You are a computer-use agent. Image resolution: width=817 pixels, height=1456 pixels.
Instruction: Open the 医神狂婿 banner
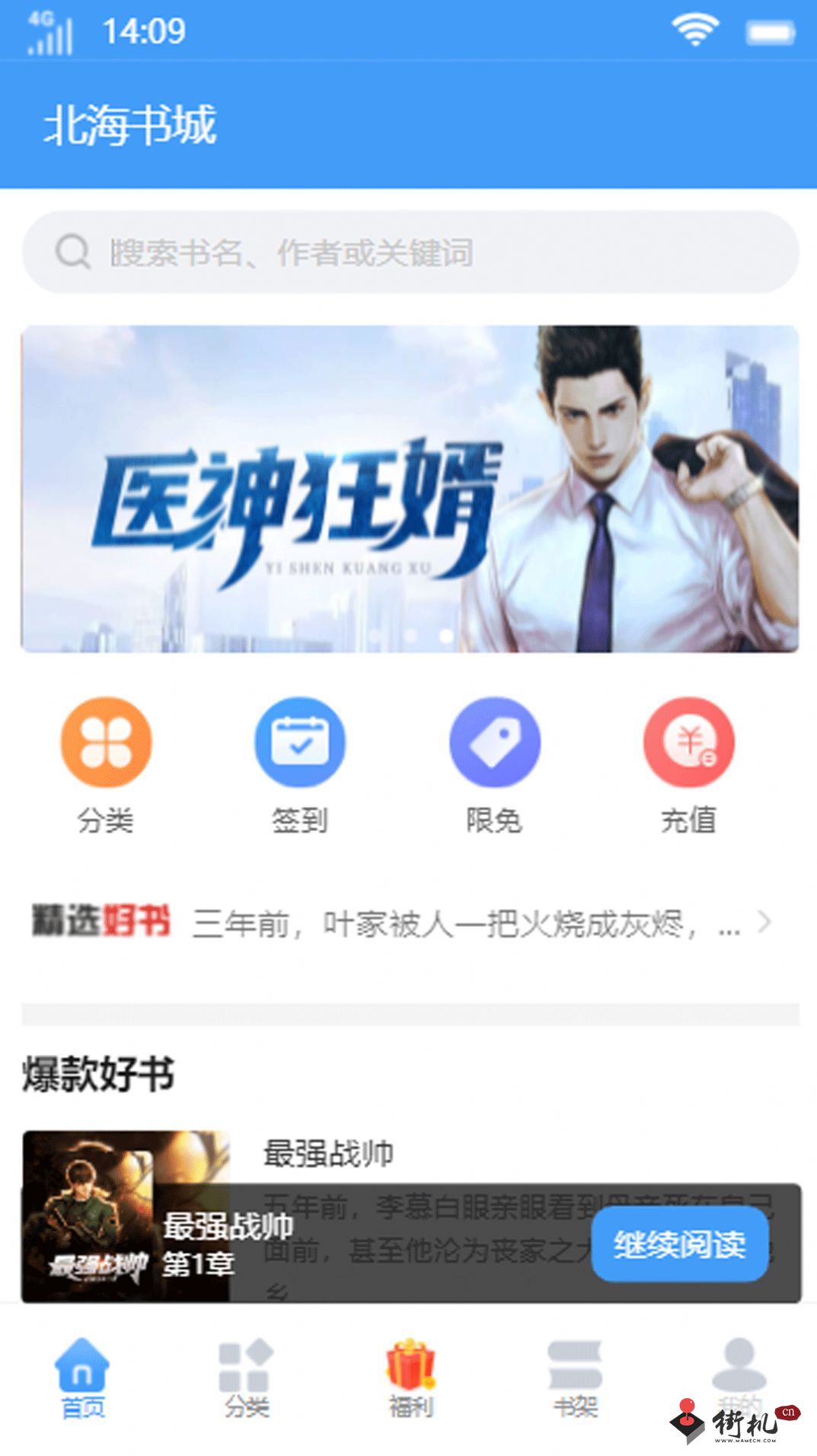[410, 489]
